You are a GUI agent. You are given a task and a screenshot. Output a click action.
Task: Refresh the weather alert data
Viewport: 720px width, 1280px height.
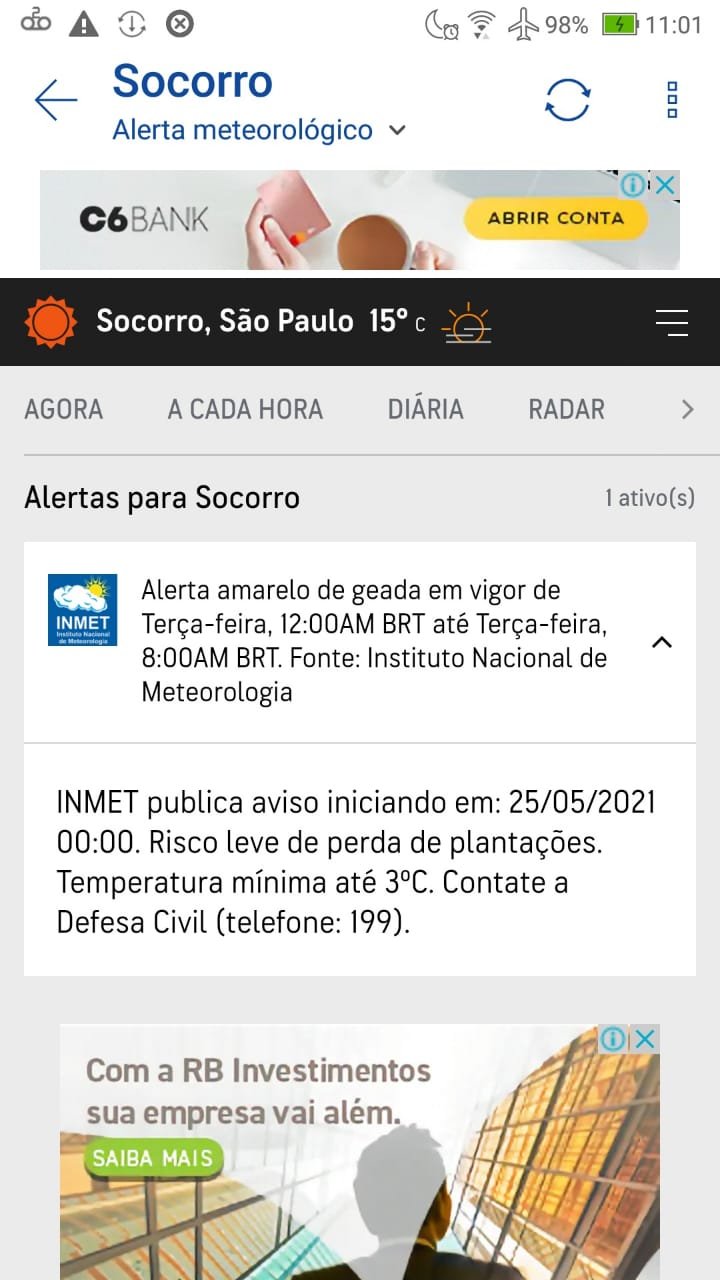[567, 100]
